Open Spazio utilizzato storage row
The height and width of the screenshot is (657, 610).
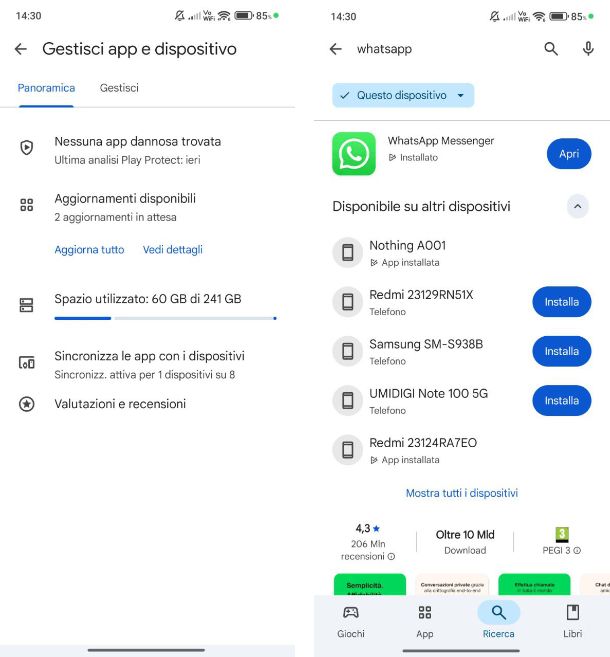(x=147, y=299)
